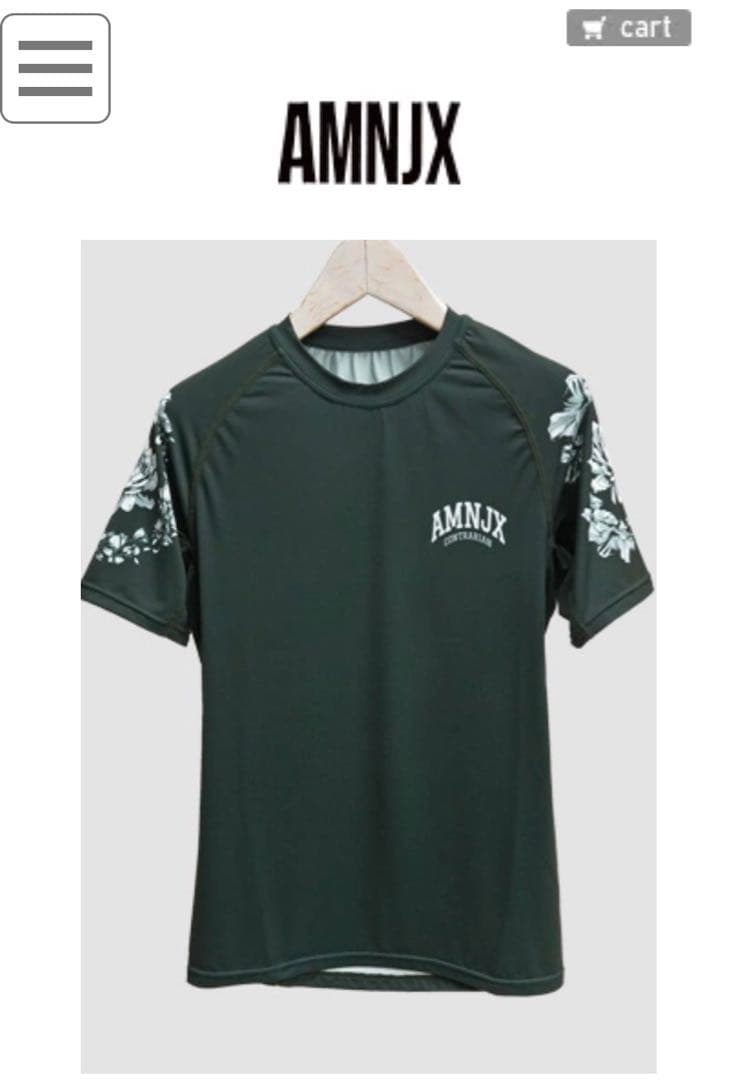Open the hamburger menu
Viewport: 738px width, 1080px height.
[x=55, y=68]
